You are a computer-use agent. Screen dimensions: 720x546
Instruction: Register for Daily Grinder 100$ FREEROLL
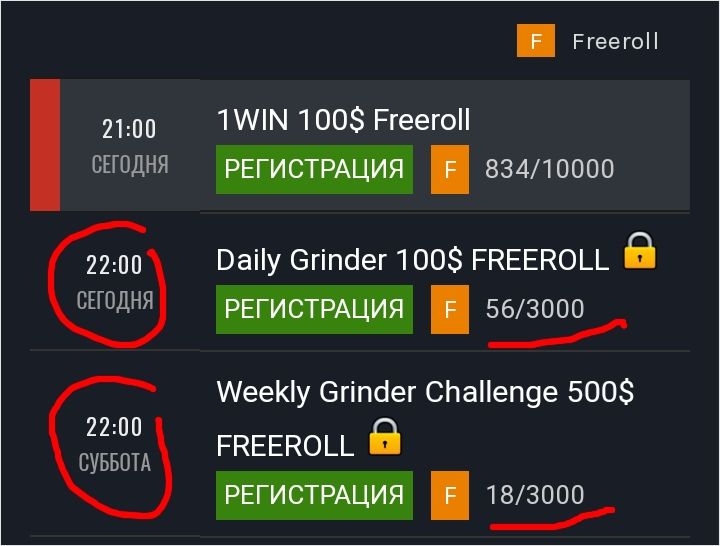(314, 309)
